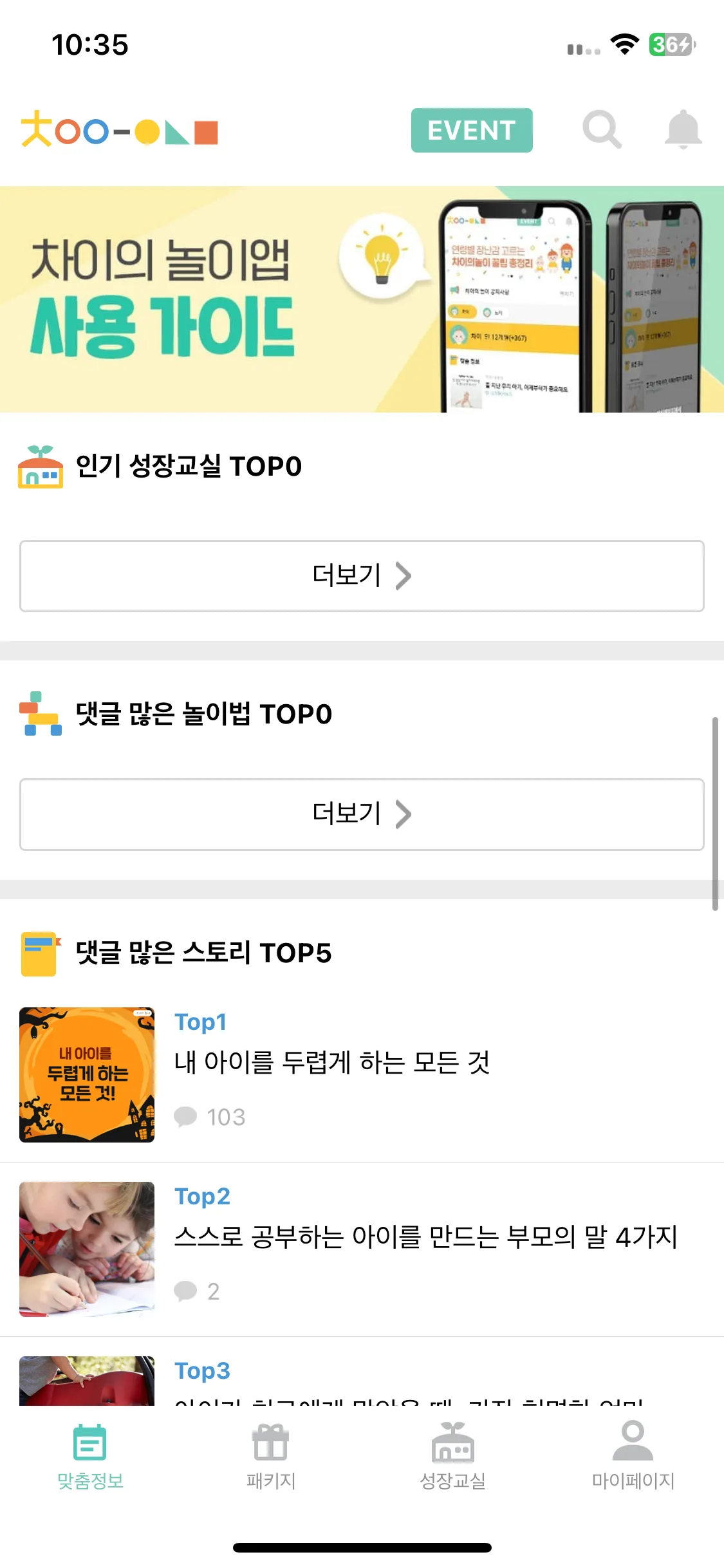The image size is (724, 1568).
Task: Tap 더보기 under 댓글 많은 놀이법
Action: coord(362,814)
